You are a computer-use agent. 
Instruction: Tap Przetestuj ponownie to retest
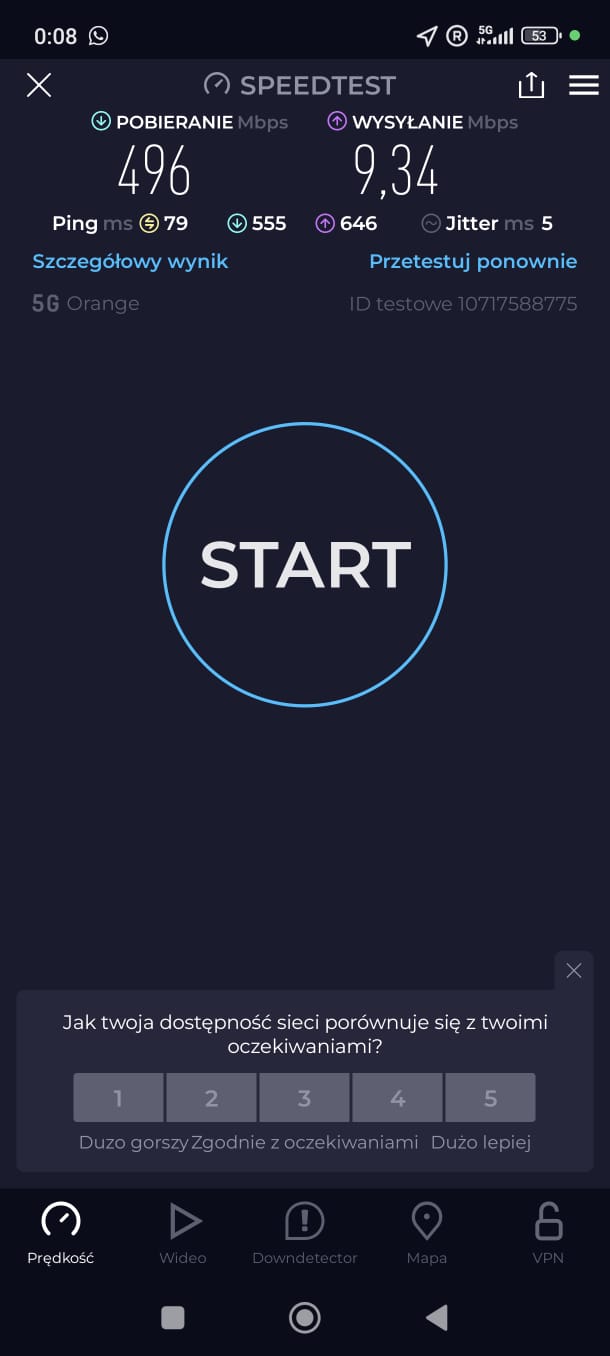click(473, 261)
